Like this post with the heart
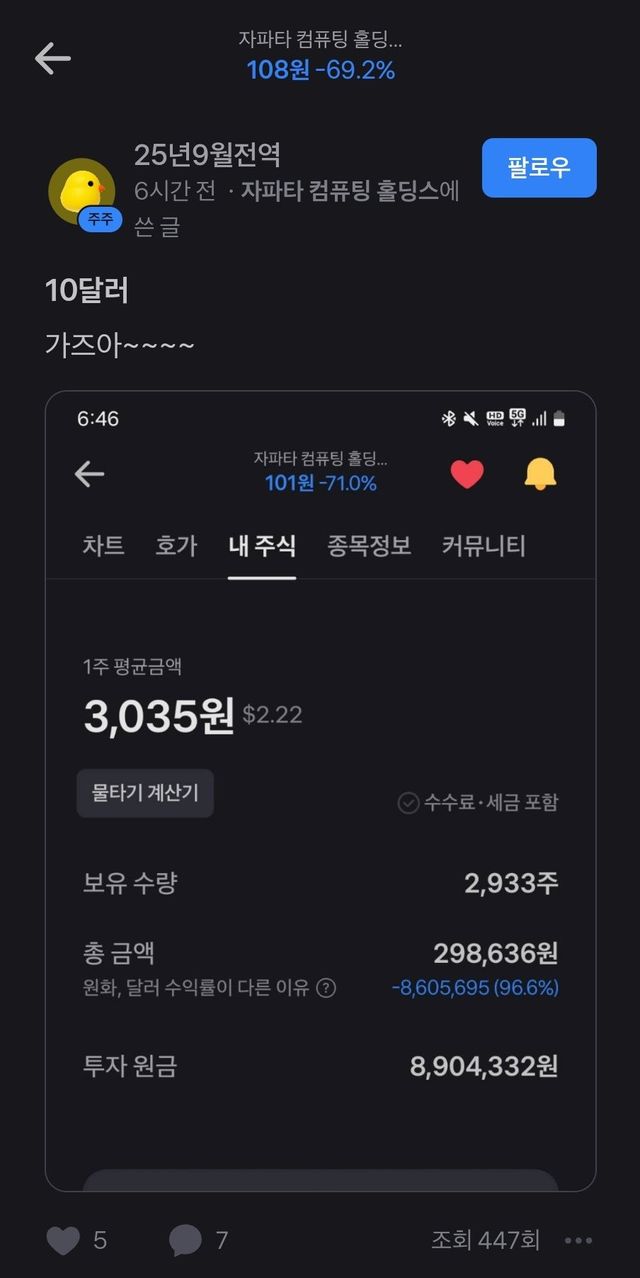The image size is (640, 1278). (64, 1241)
